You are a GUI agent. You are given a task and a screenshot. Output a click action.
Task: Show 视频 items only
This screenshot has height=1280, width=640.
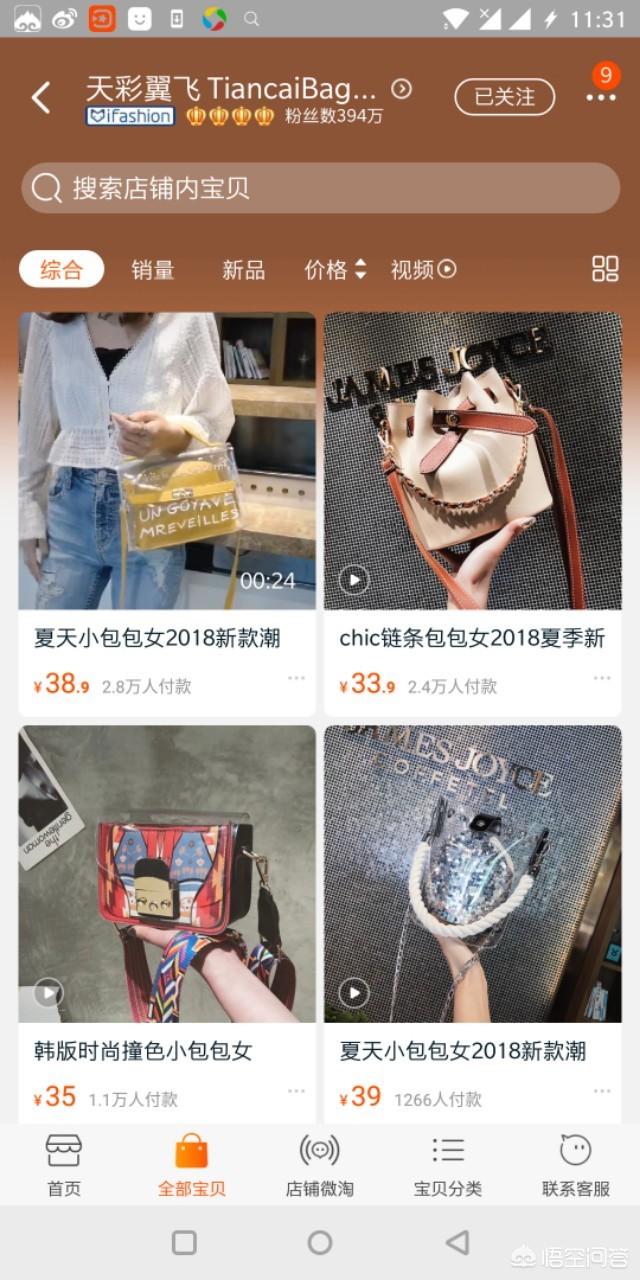coord(423,269)
